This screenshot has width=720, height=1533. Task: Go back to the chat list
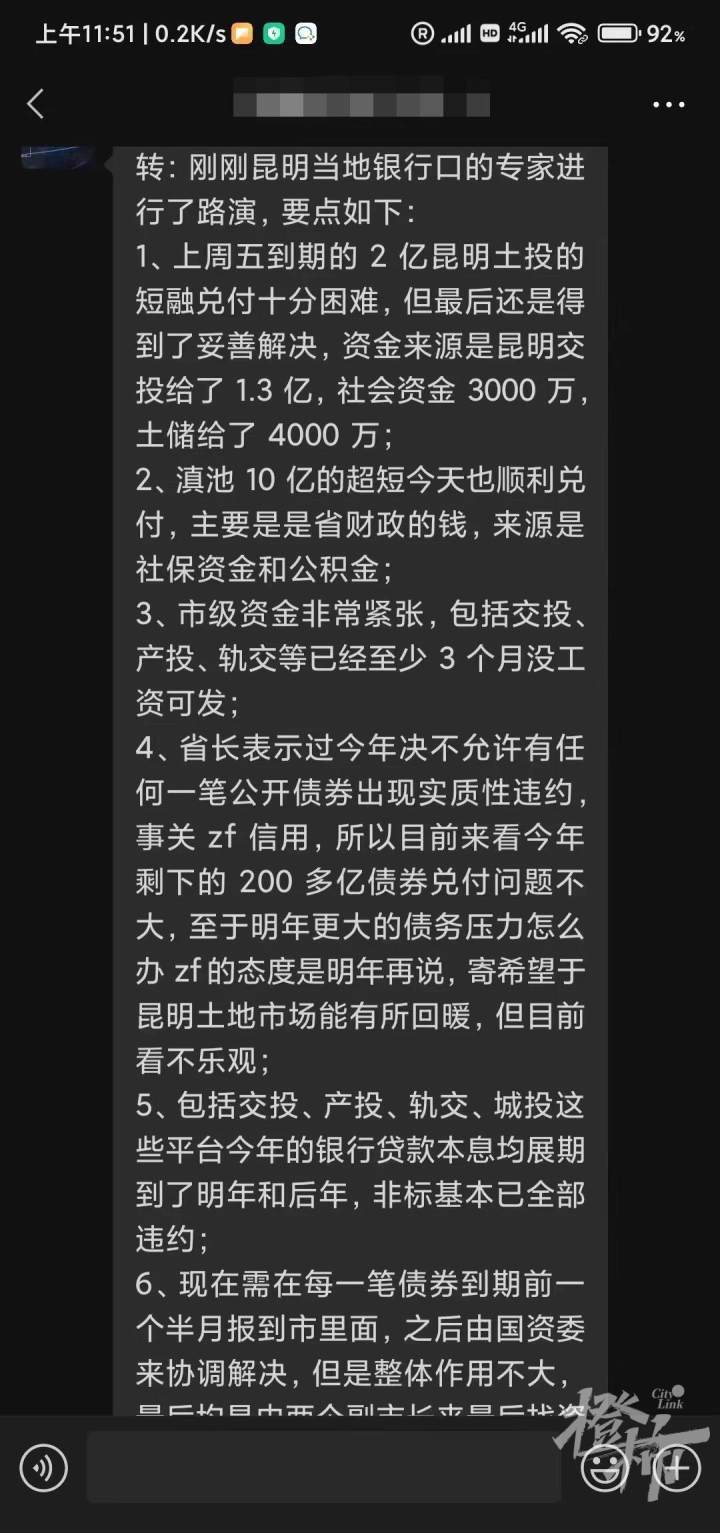(36, 104)
